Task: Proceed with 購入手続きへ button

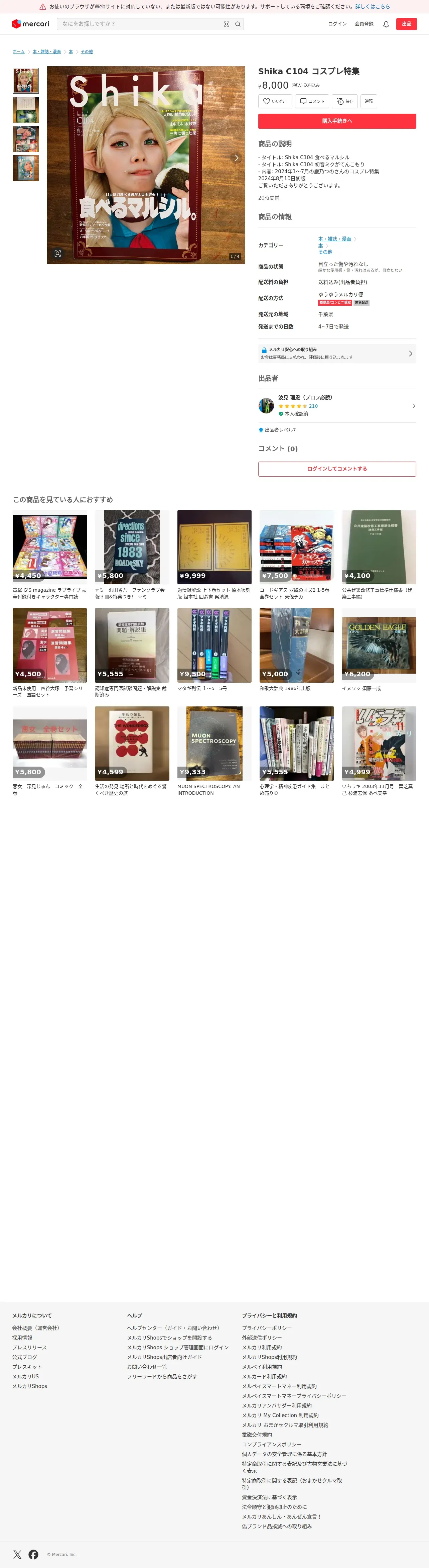Action: click(337, 121)
